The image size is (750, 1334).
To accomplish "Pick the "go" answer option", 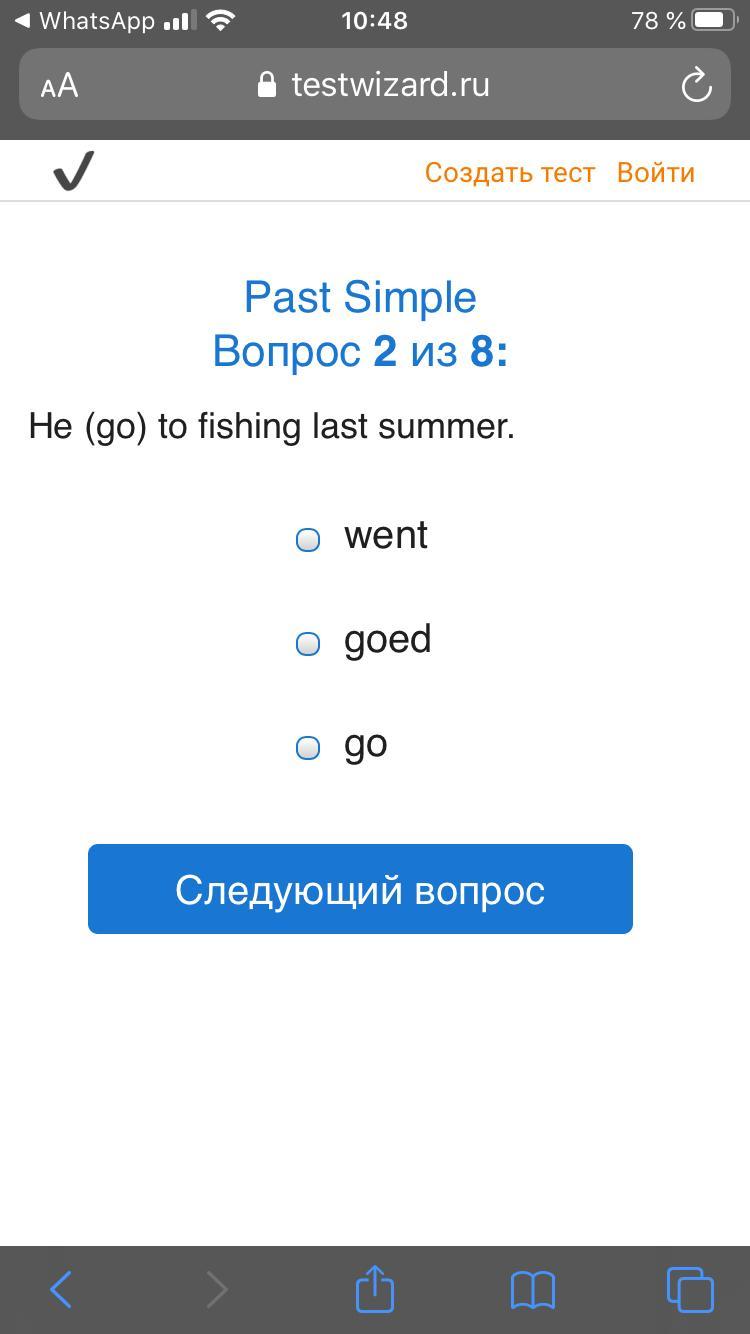I will [308, 748].
